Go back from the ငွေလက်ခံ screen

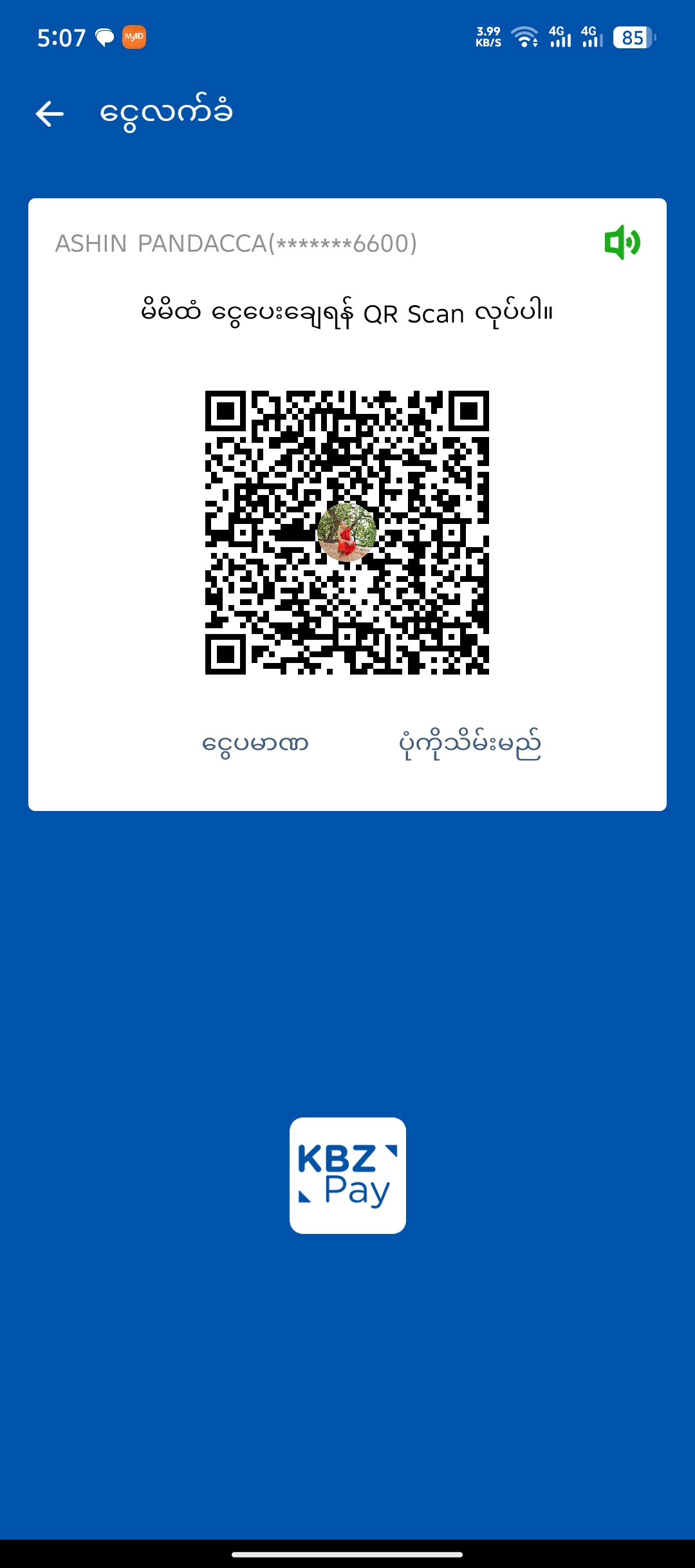[x=50, y=114]
